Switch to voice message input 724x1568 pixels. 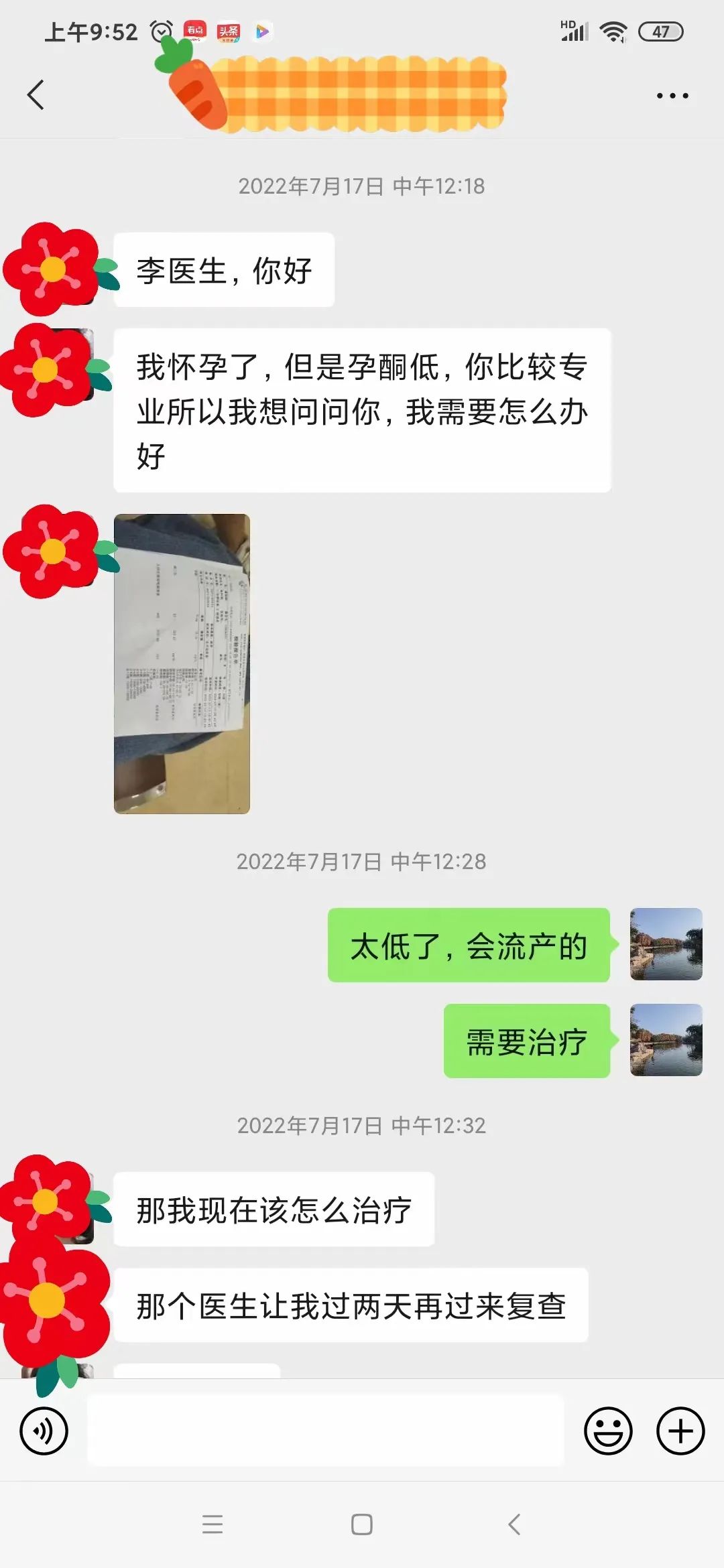pyautogui.click(x=44, y=1431)
